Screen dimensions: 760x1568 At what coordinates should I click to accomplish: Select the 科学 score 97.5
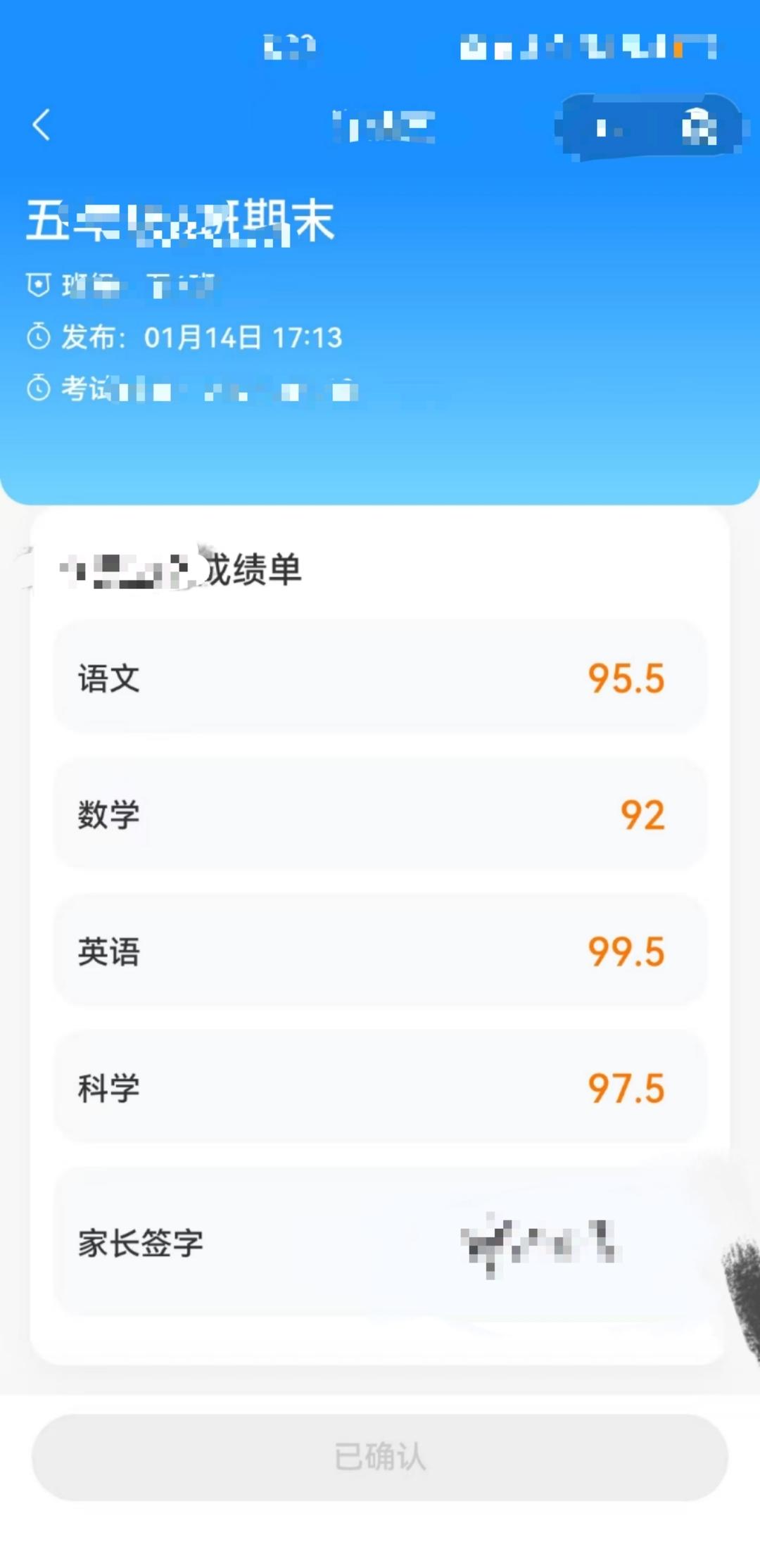pos(625,1088)
